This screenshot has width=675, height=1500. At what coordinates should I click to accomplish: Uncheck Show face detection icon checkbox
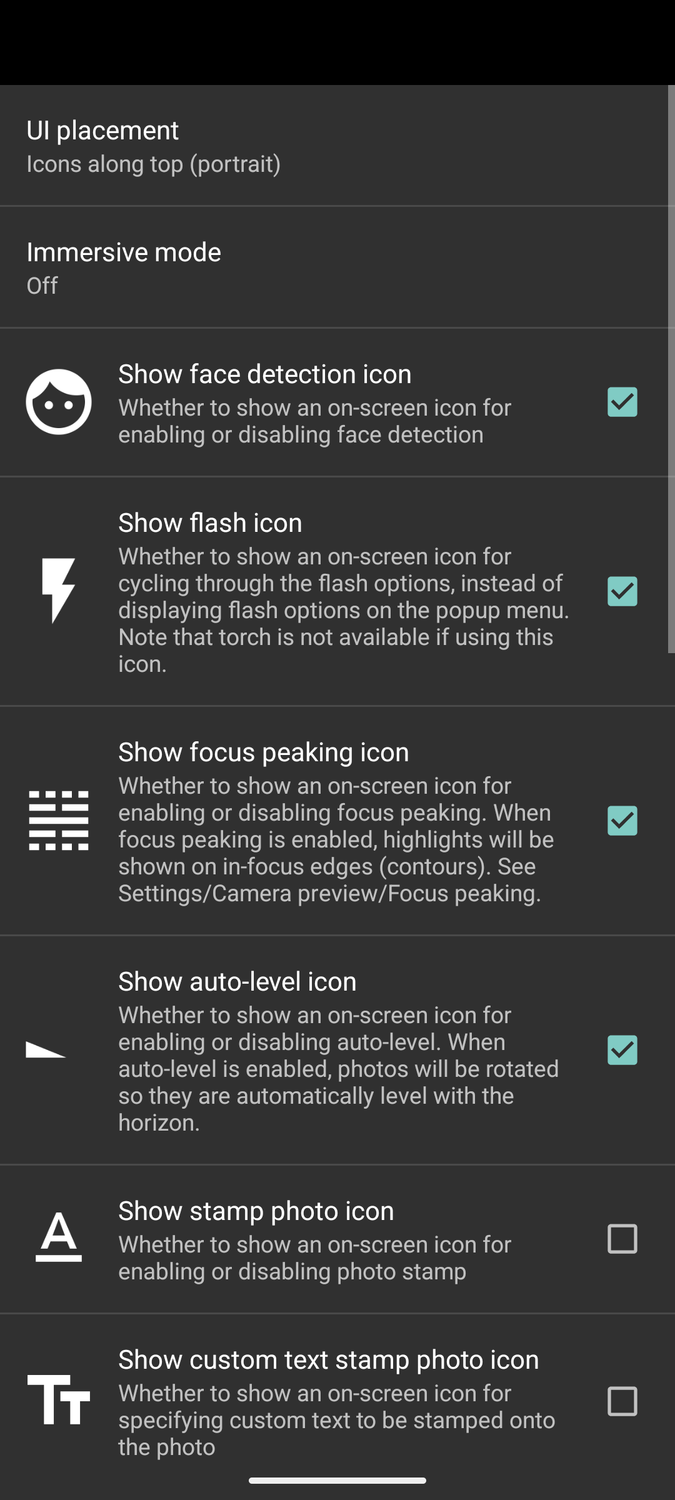tap(622, 402)
